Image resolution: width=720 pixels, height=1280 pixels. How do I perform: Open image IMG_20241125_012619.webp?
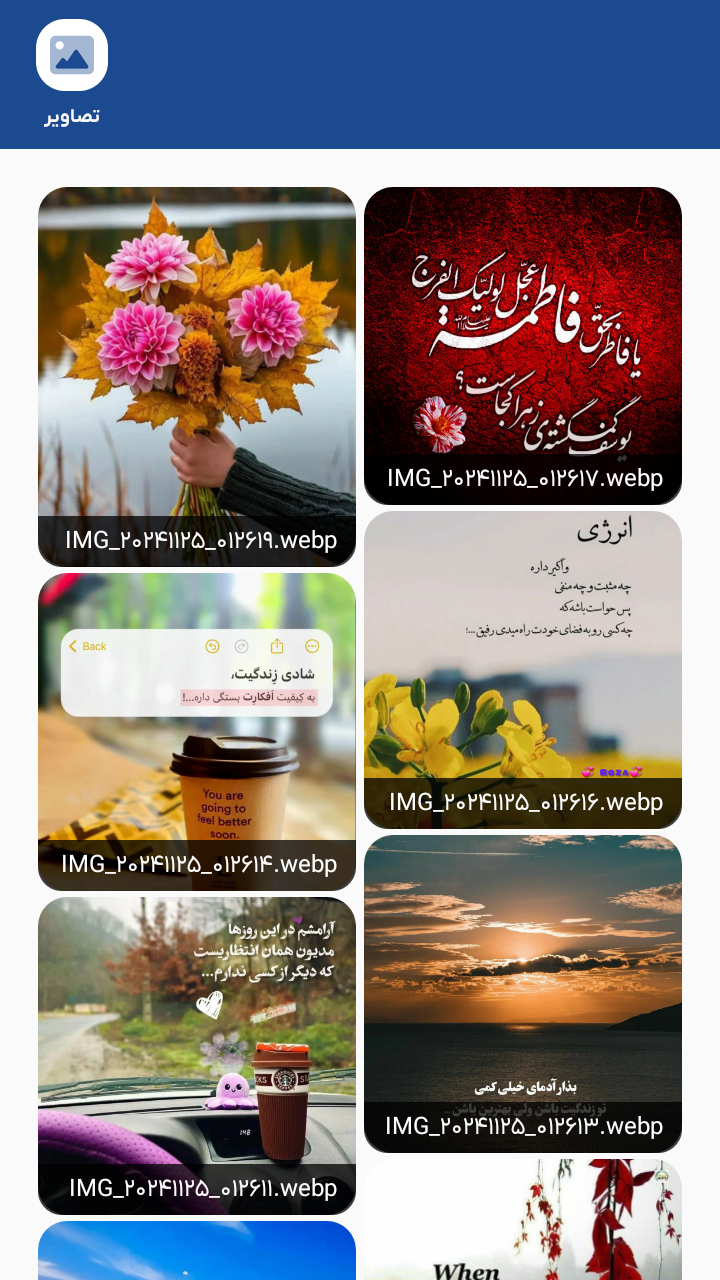coord(197,376)
